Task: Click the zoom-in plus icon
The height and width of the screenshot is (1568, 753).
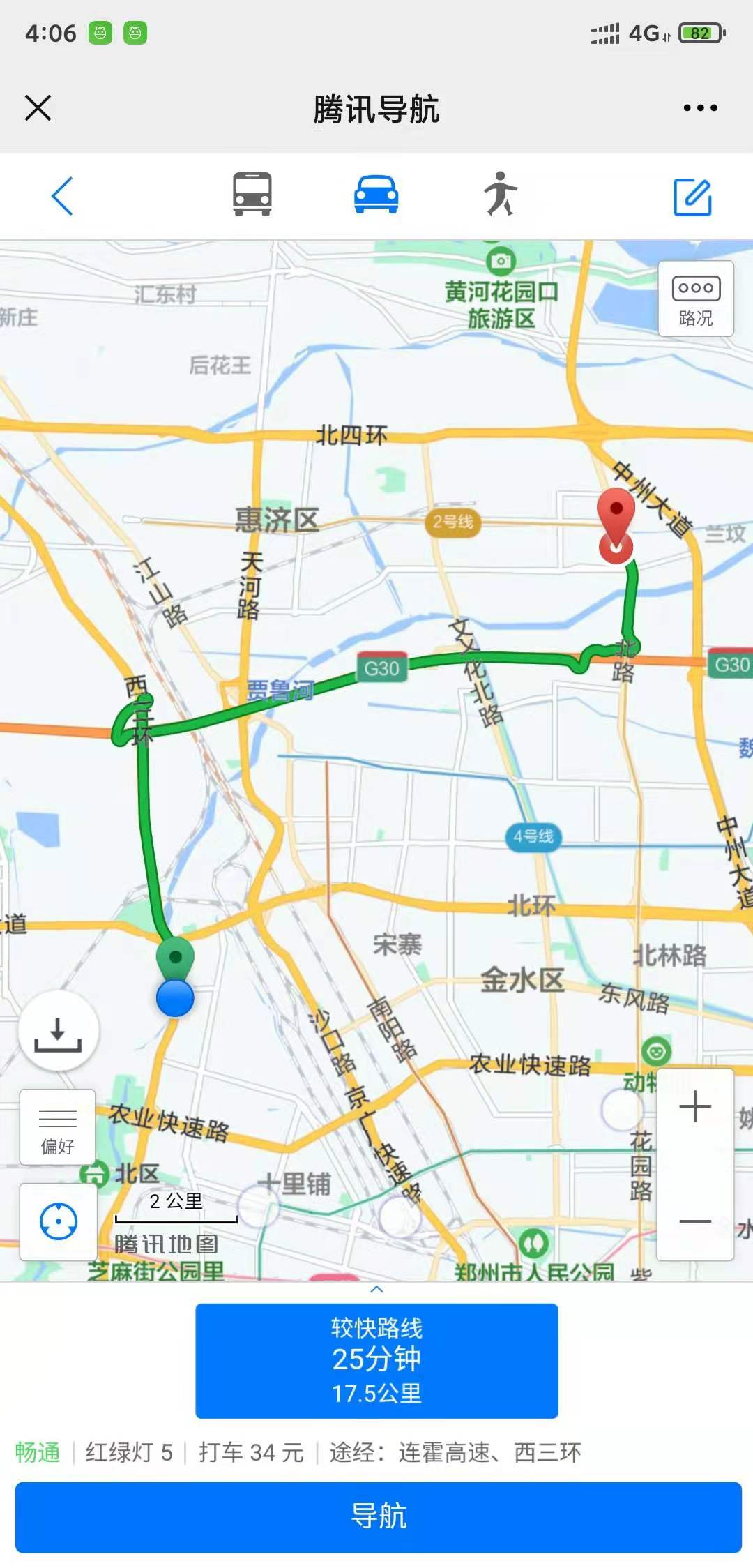Action: [694, 1104]
